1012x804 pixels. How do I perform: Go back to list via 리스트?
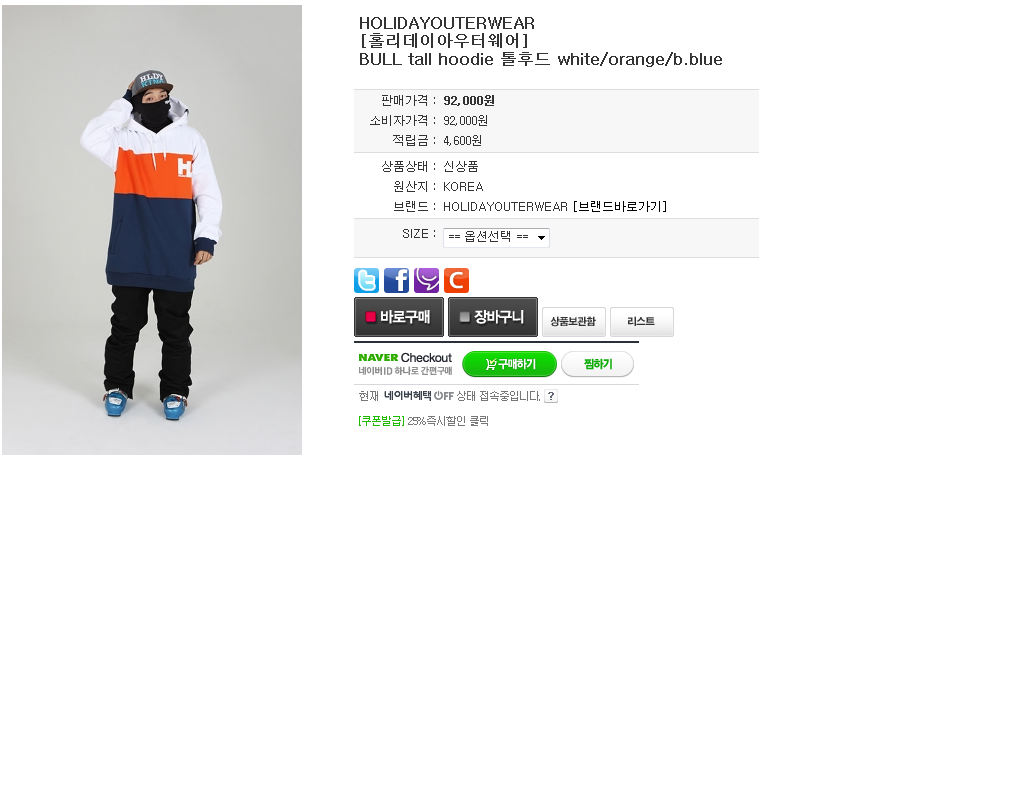[642, 322]
